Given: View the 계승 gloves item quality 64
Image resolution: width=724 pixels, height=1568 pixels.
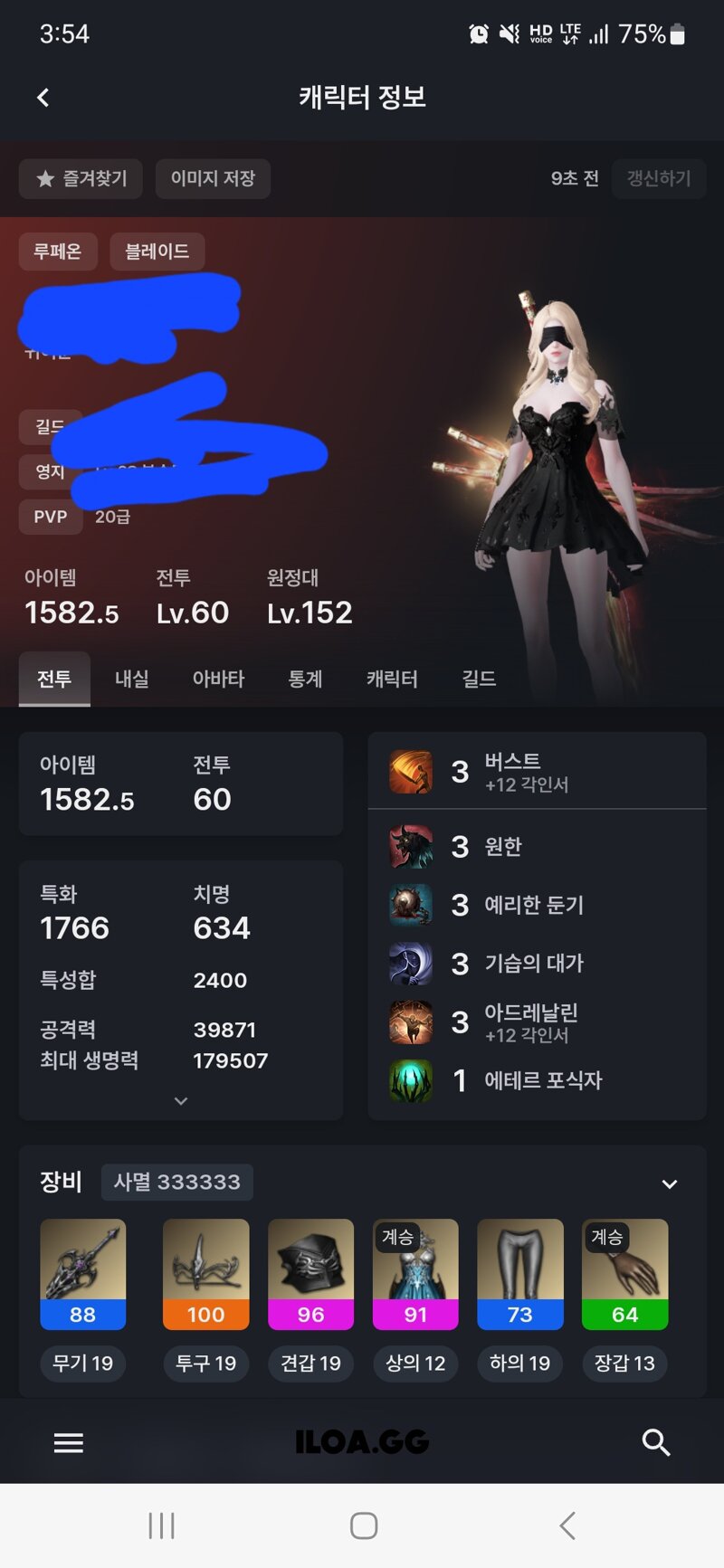Looking at the screenshot, I should [624, 1273].
